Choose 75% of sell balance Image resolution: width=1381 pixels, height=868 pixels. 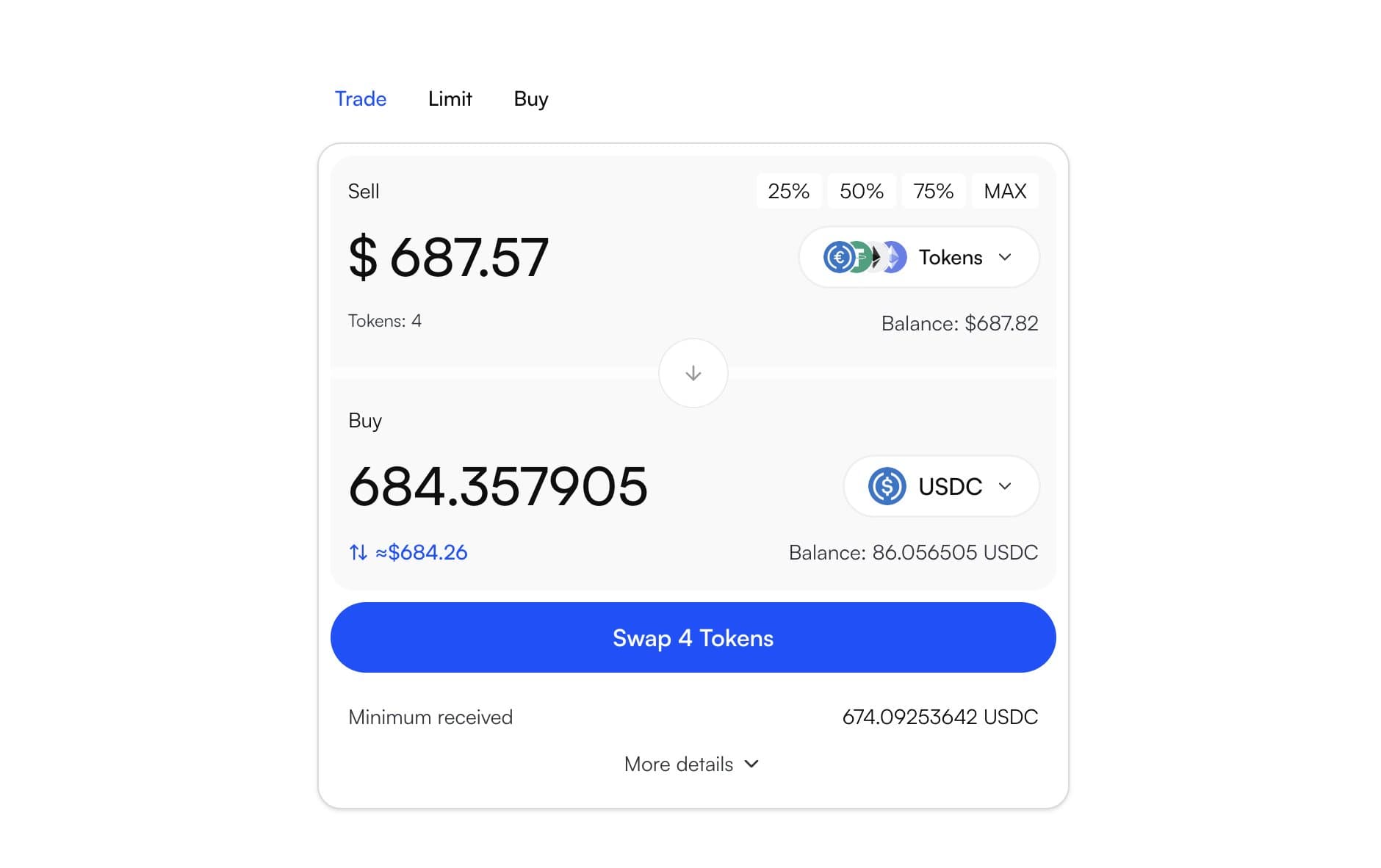[x=933, y=191]
